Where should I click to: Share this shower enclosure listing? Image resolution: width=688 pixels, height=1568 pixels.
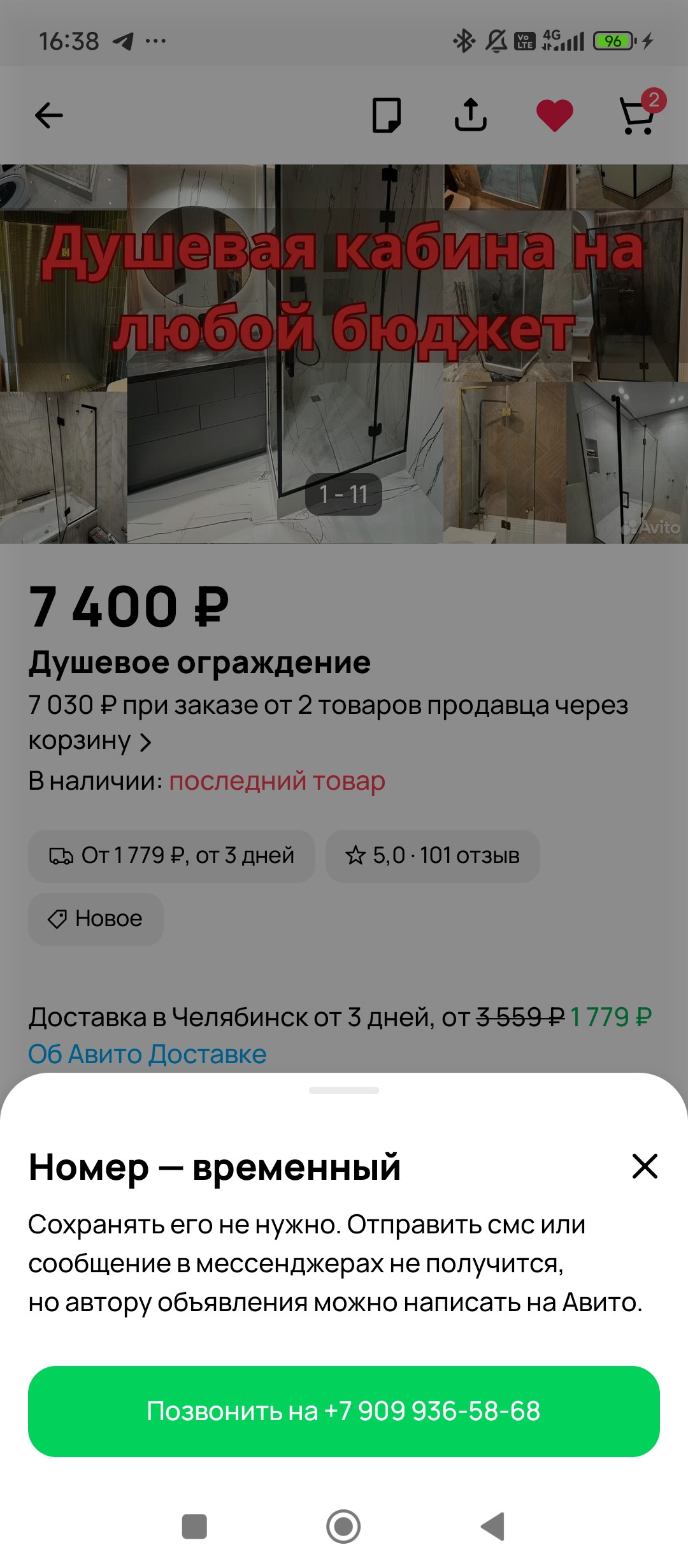coord(471,115)
